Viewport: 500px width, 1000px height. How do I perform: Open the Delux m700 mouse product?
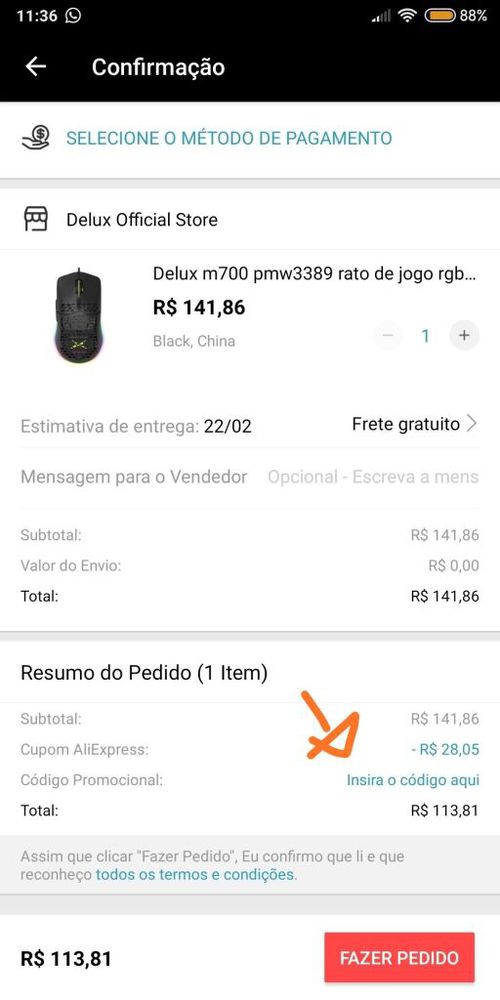[x=315, y=274]
